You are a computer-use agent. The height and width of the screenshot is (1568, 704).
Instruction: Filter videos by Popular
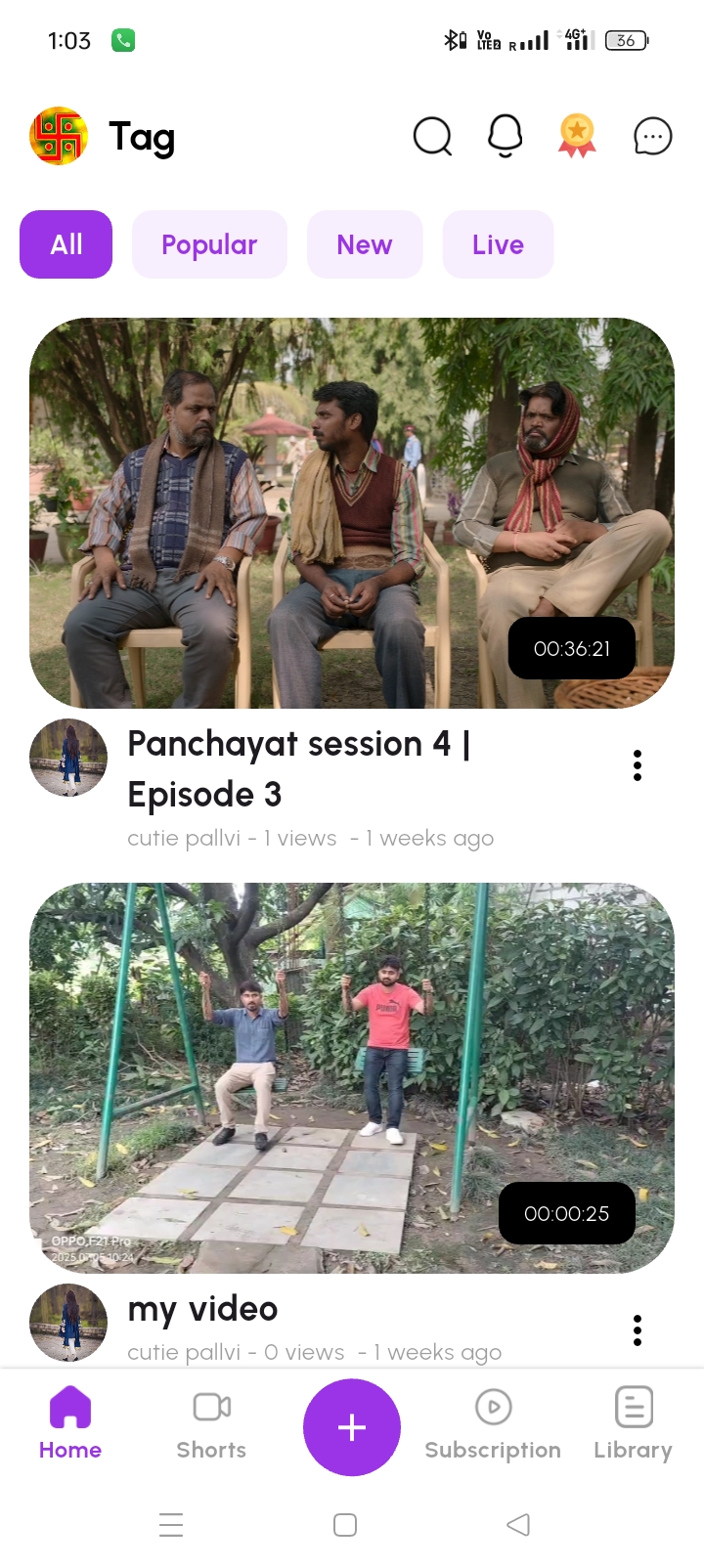point(209,244)
